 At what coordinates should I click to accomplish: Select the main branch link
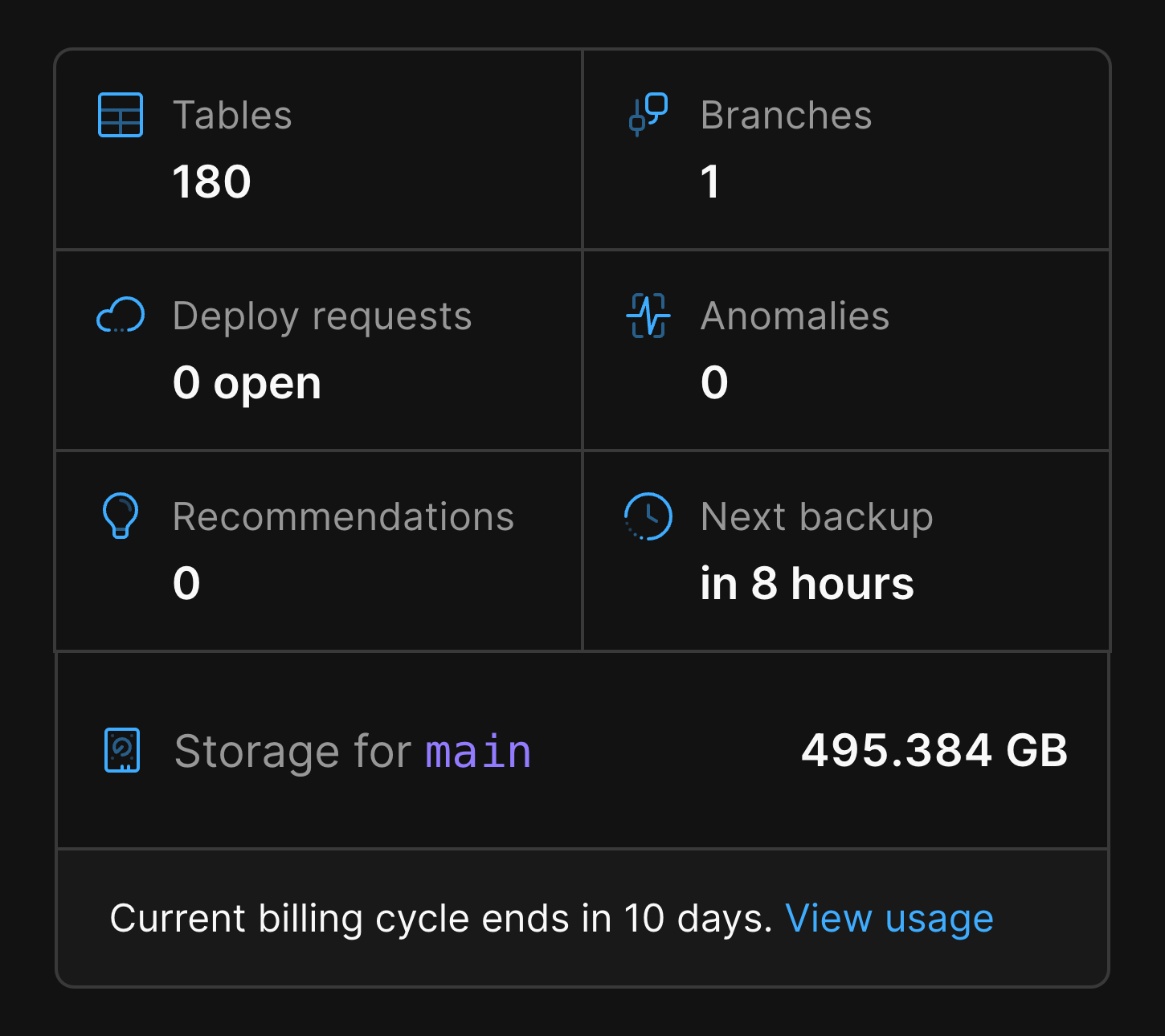(x=478, y=752)
